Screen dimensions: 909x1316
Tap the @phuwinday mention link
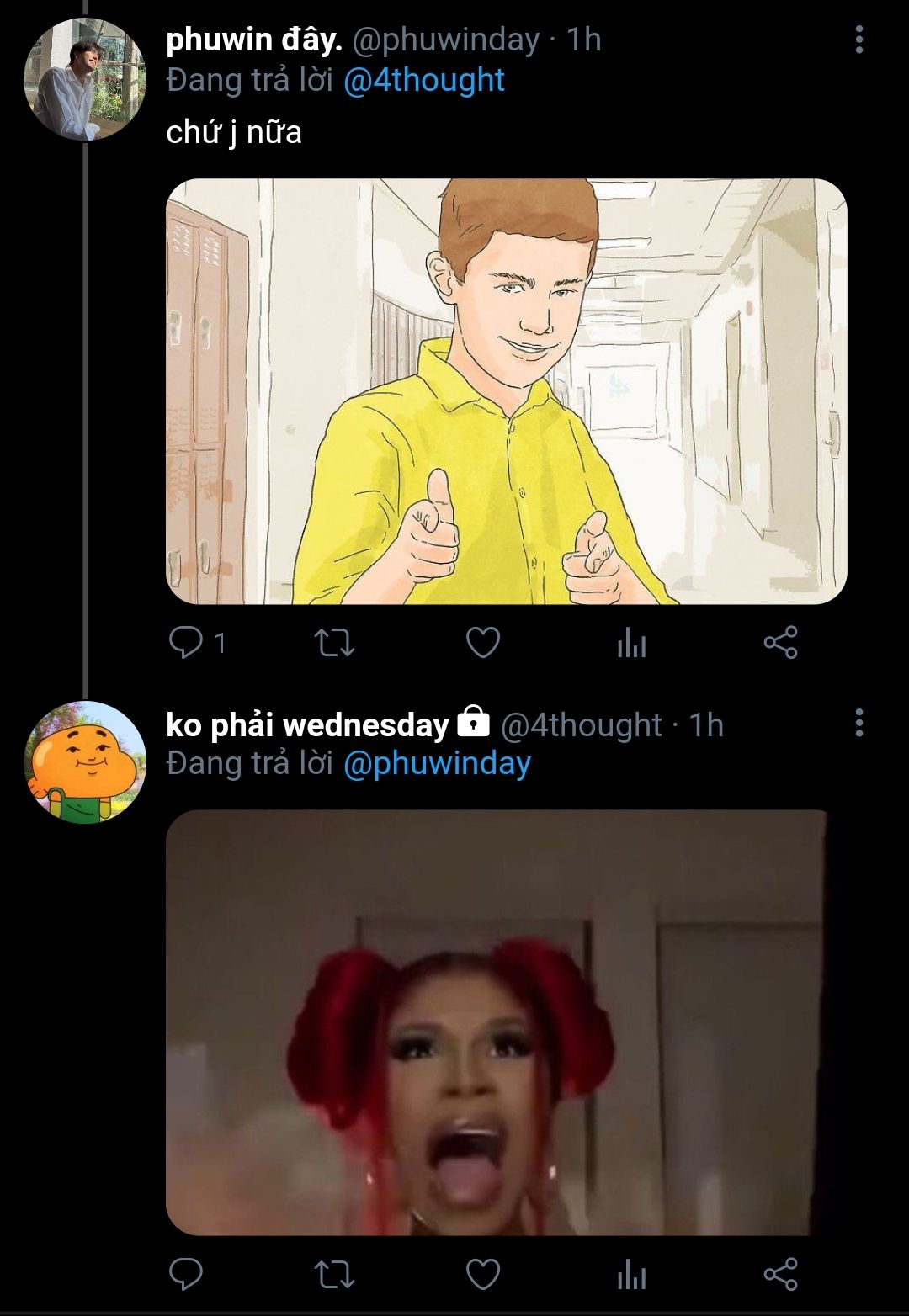(437, 764)
